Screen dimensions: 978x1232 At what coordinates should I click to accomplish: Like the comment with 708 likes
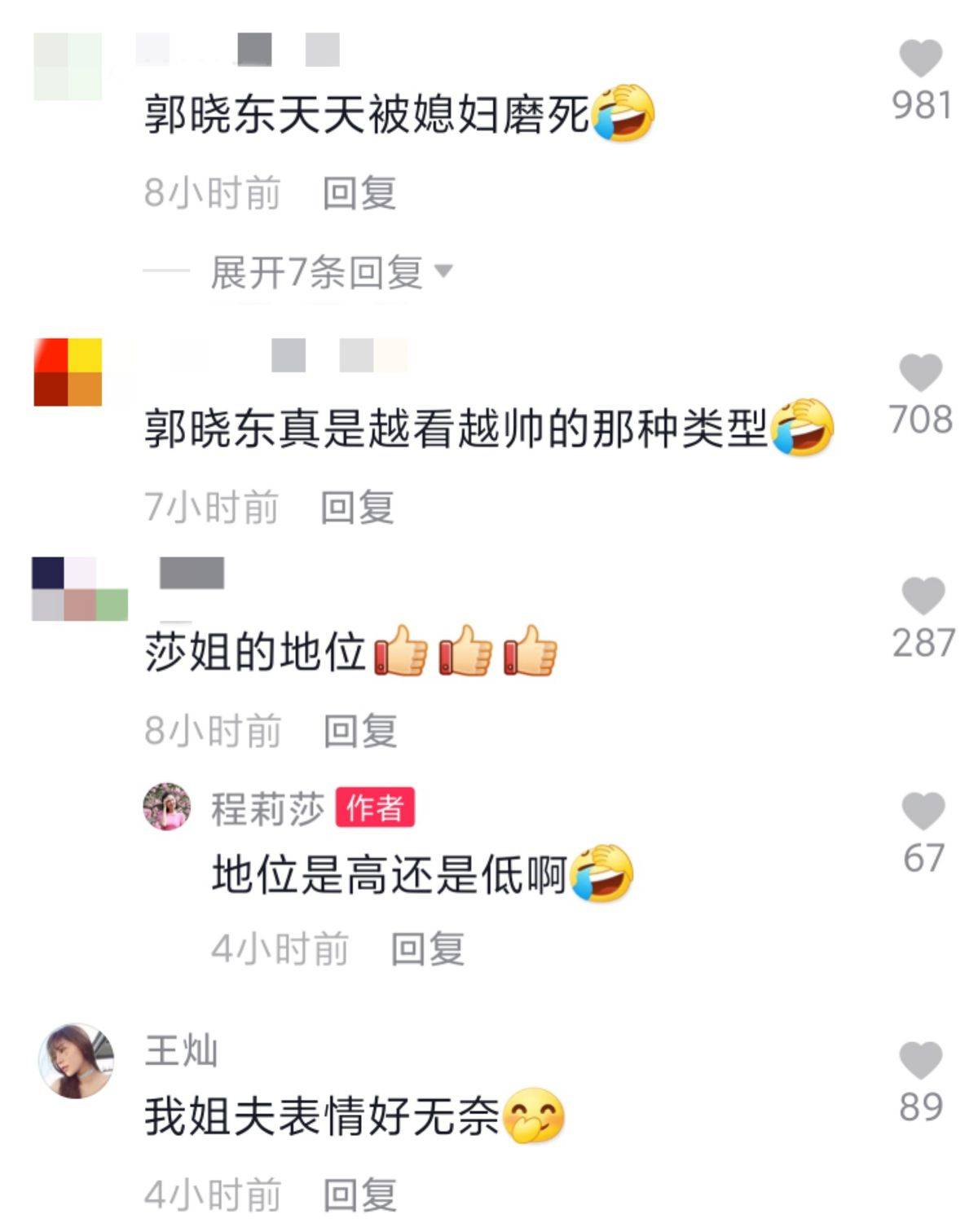[x=920, y=373]
